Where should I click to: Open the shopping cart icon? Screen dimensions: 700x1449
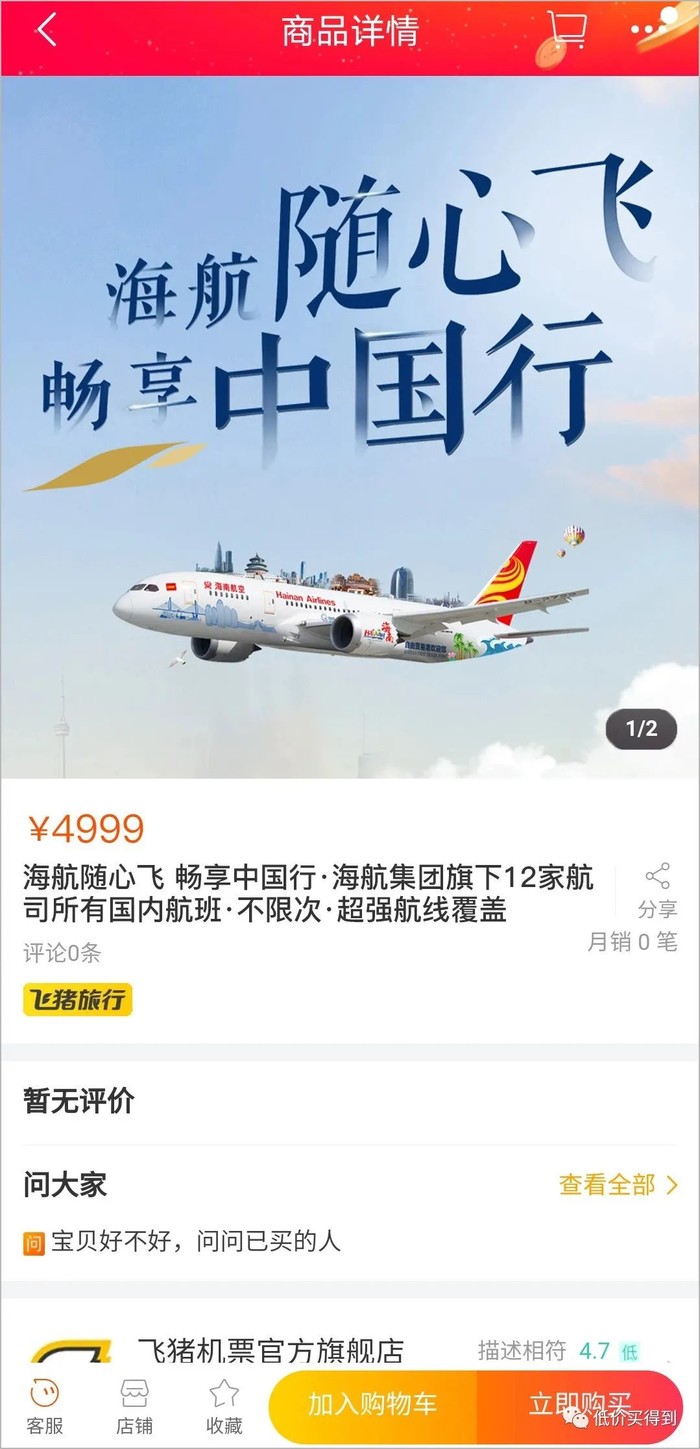coord(567,31)
